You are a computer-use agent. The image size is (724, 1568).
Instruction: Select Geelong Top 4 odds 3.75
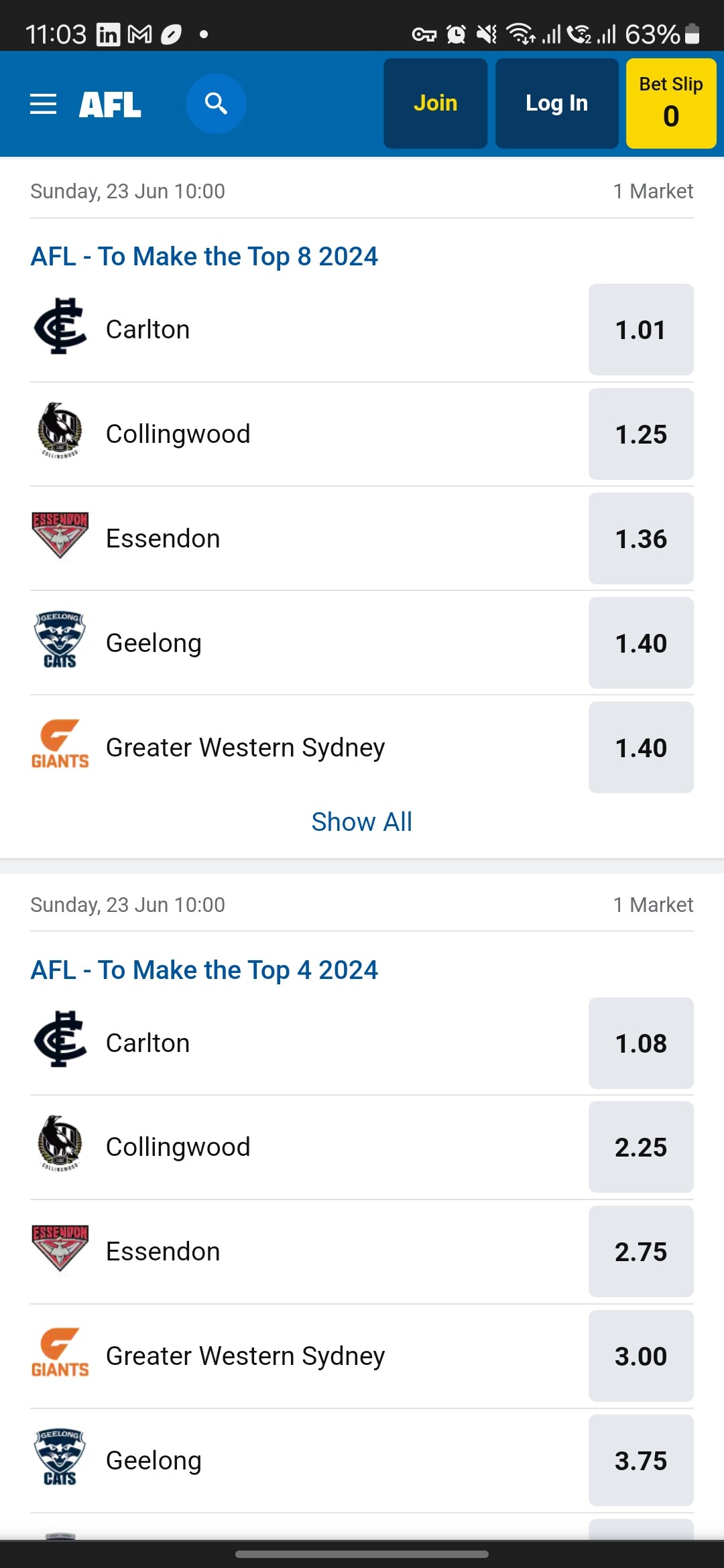coord(641,1461)
